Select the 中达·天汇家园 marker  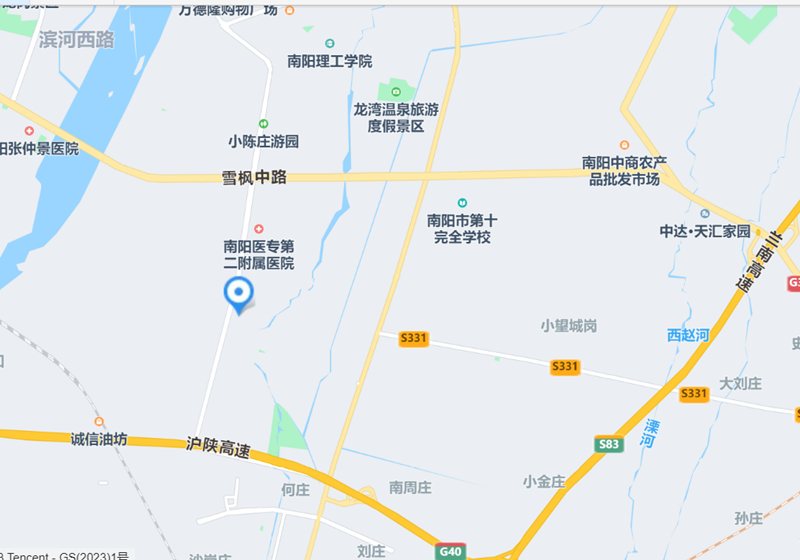(x=705, y=214)
